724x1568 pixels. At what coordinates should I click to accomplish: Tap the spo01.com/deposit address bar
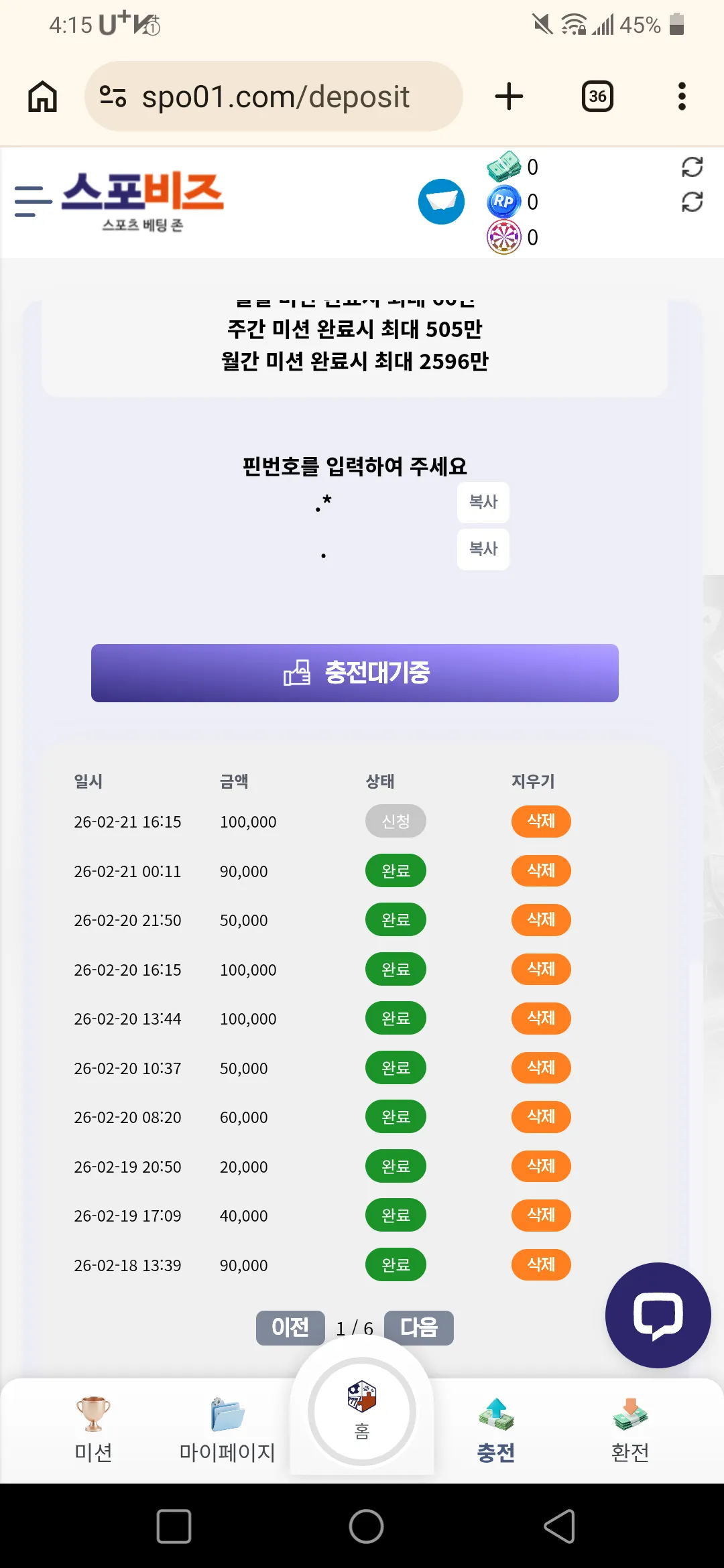pyautogui.click(x=274, y=96)
